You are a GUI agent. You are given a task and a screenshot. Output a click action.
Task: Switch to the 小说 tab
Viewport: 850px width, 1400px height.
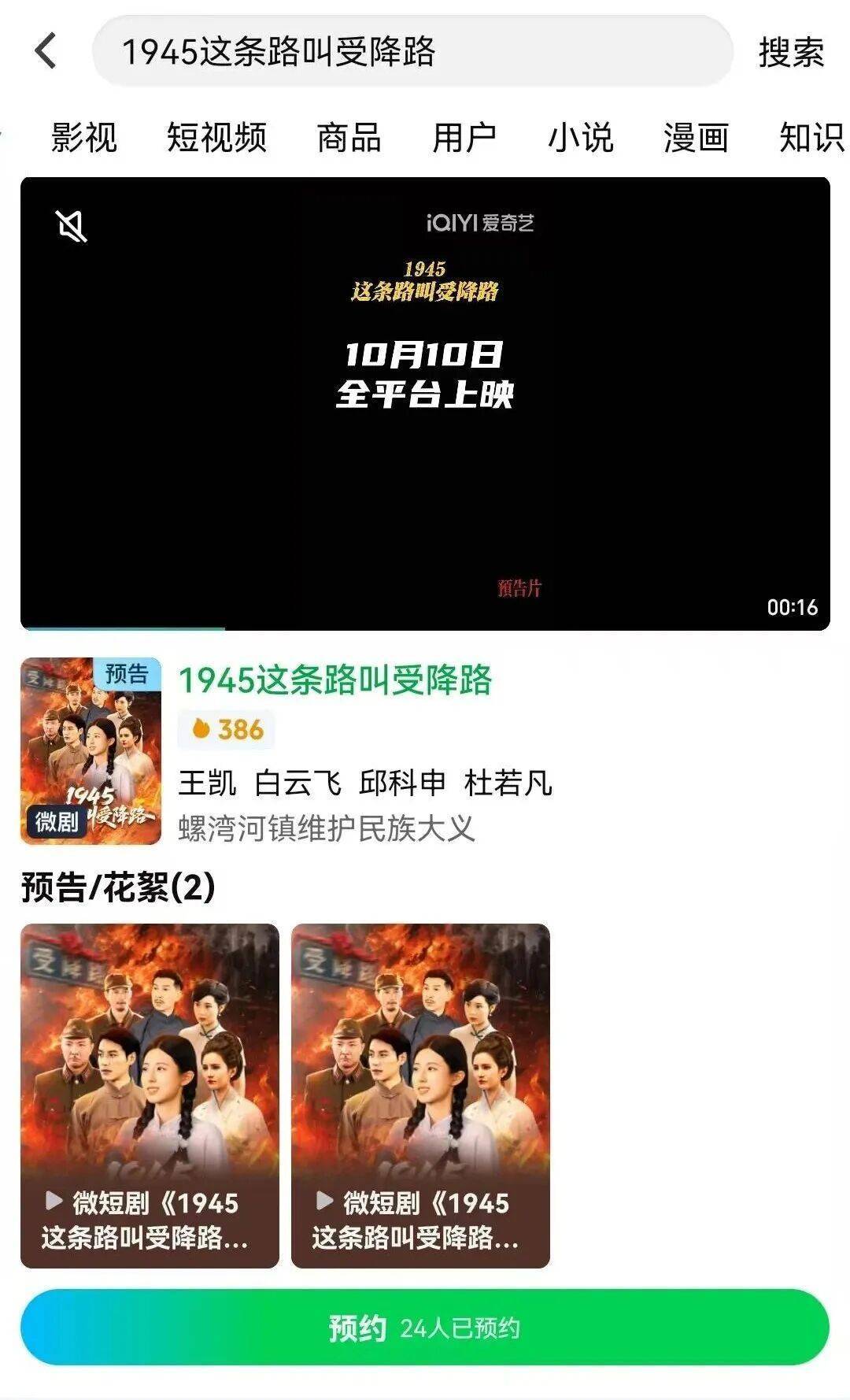580,138
